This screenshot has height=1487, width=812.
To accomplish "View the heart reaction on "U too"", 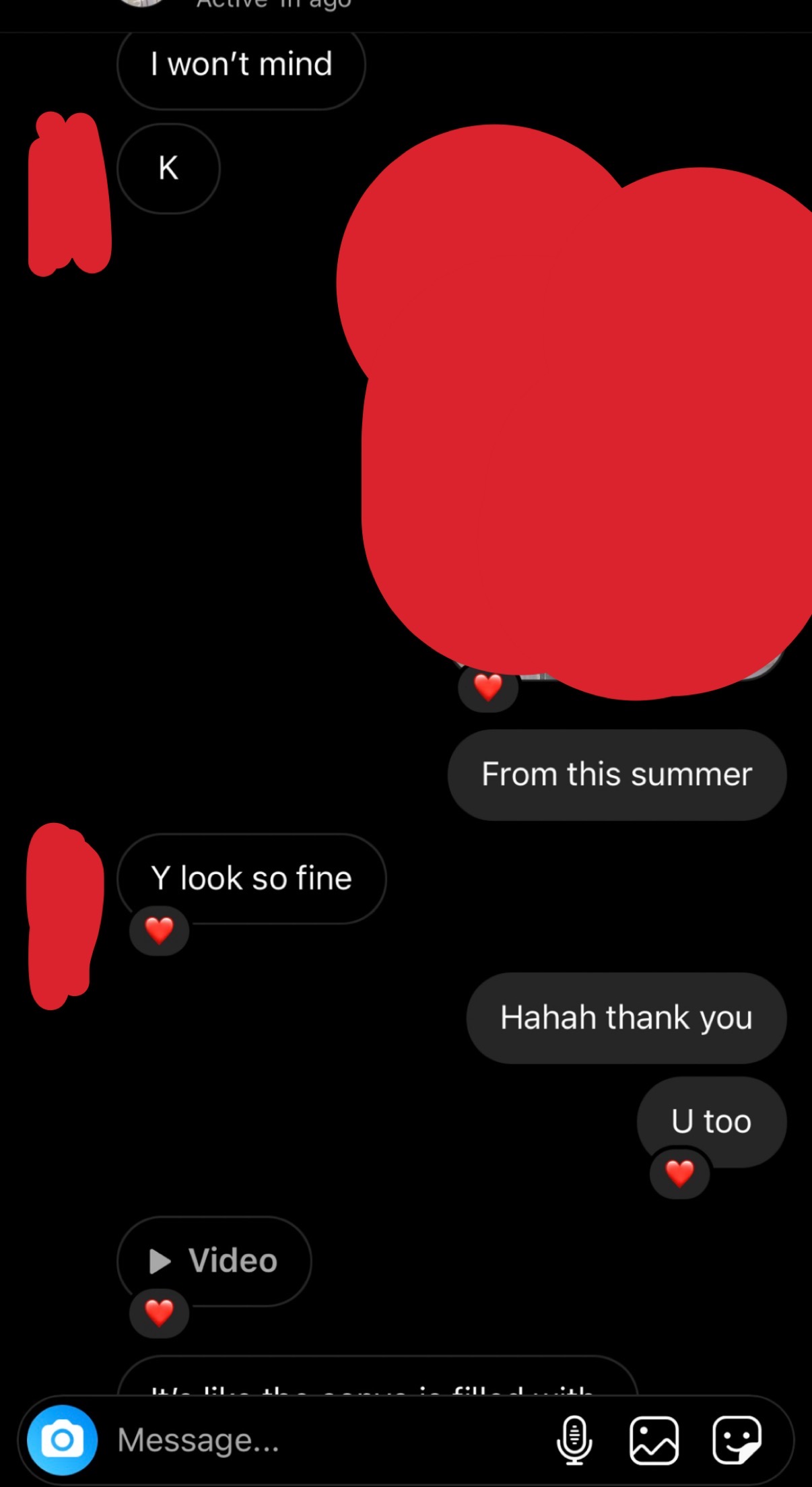I will [x=679, y=1174].
